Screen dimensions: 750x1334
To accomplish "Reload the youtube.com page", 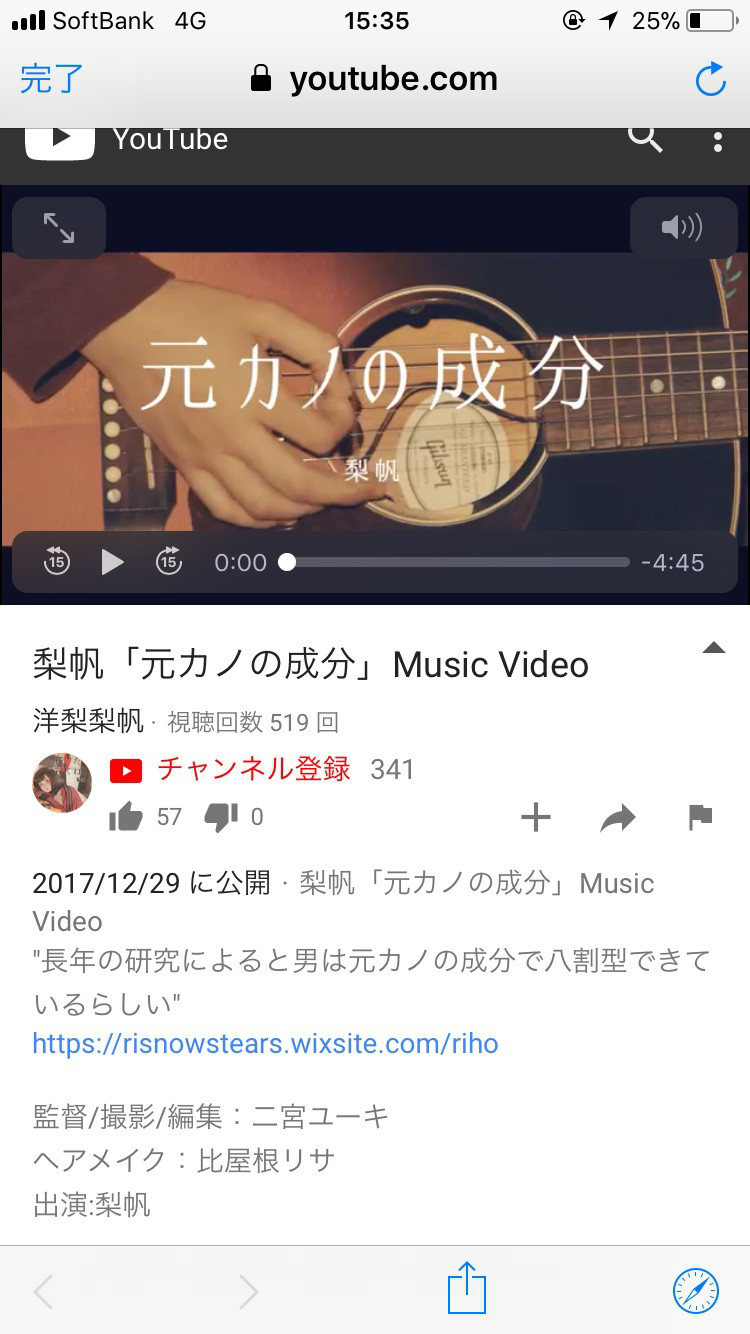I will 710,79.
